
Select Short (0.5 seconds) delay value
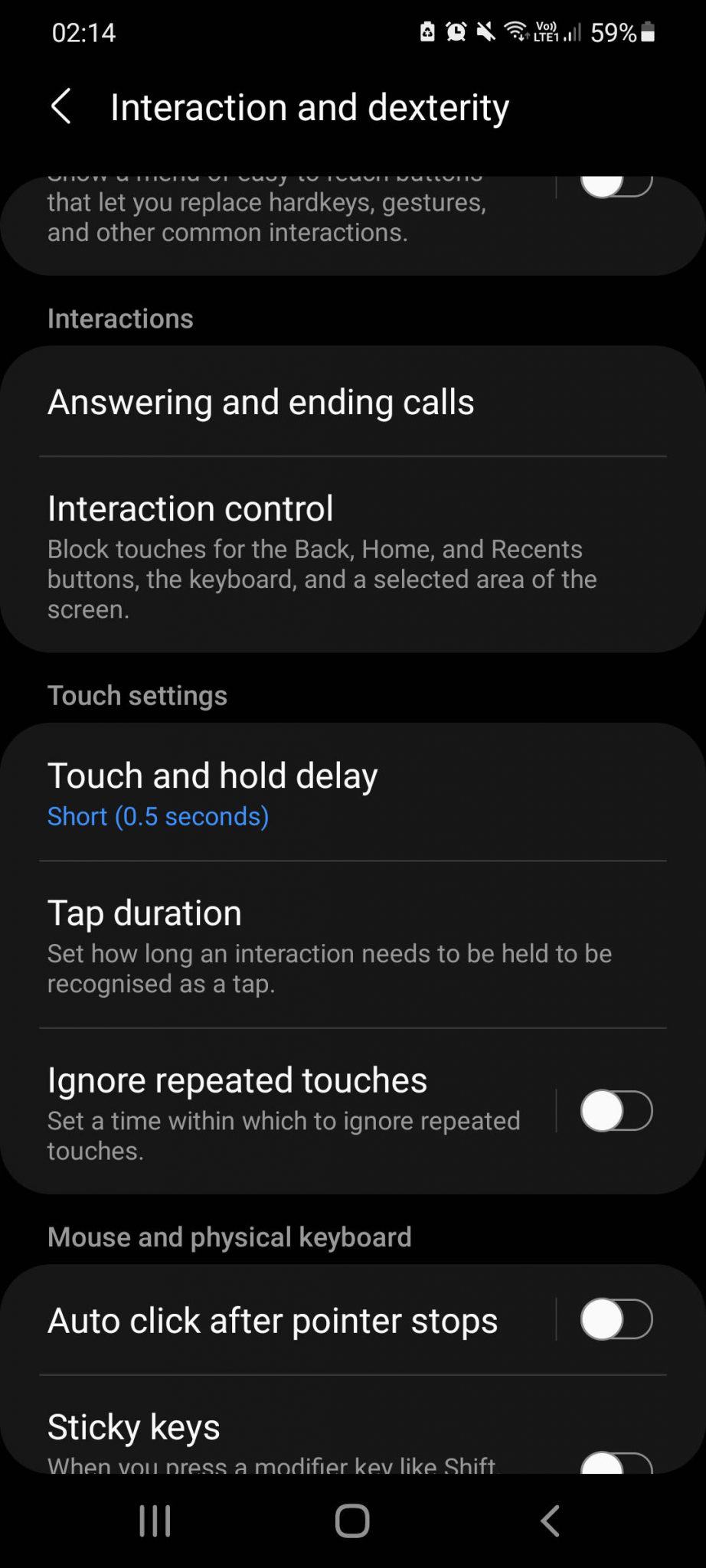(x=158, y=816)
